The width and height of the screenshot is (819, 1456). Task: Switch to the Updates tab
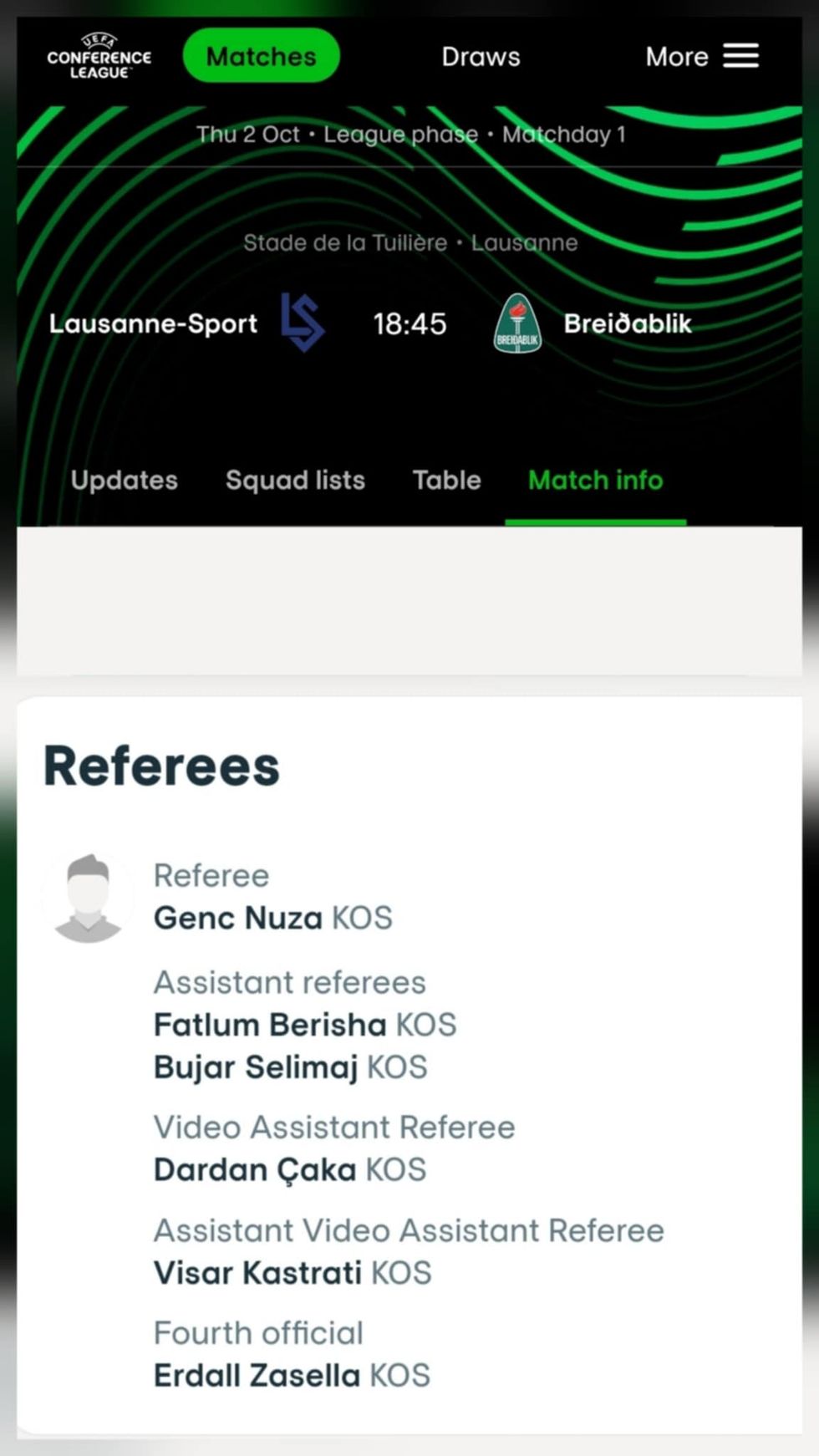(x=124, y=480)
